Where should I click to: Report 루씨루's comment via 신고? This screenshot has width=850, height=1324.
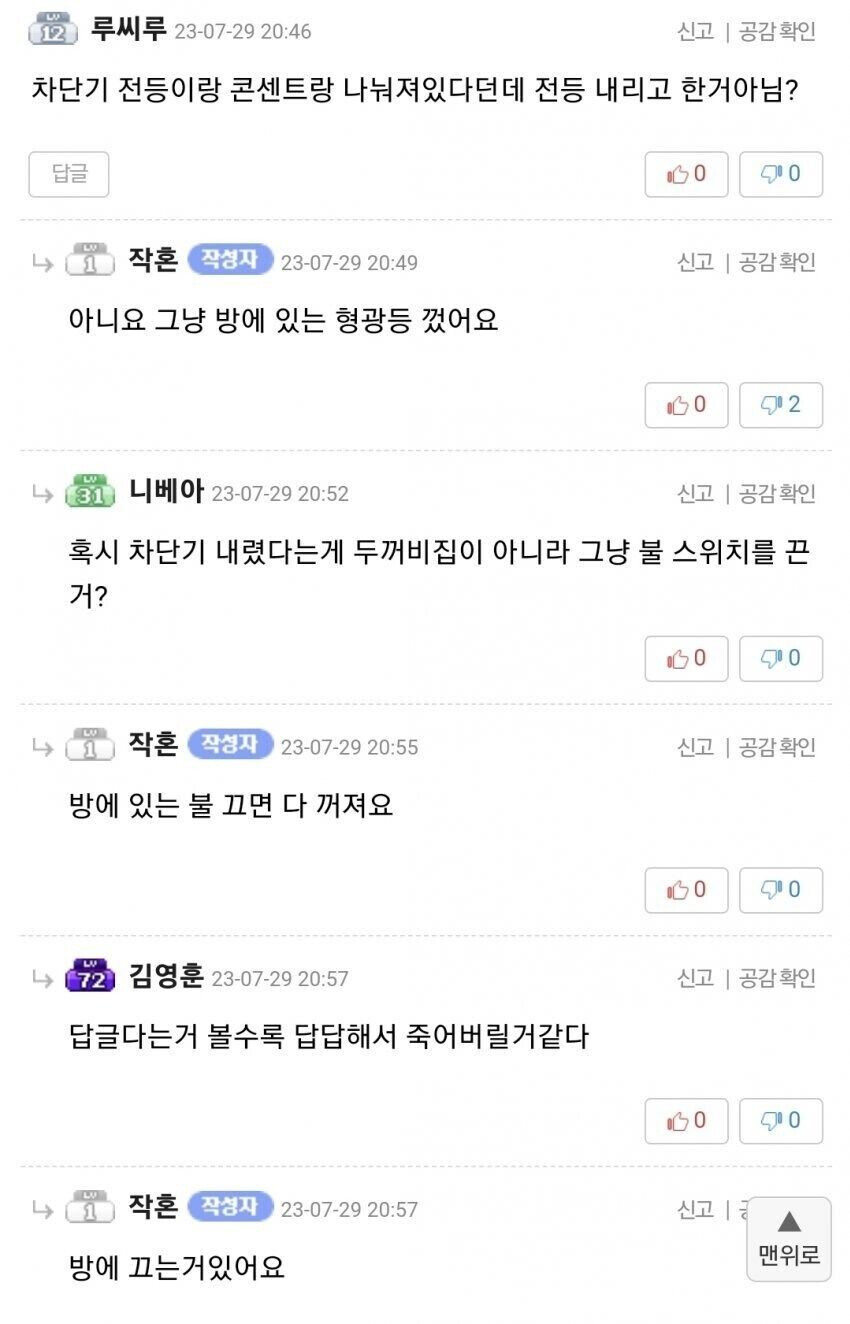pyautogui.click(x=695, y=31)
